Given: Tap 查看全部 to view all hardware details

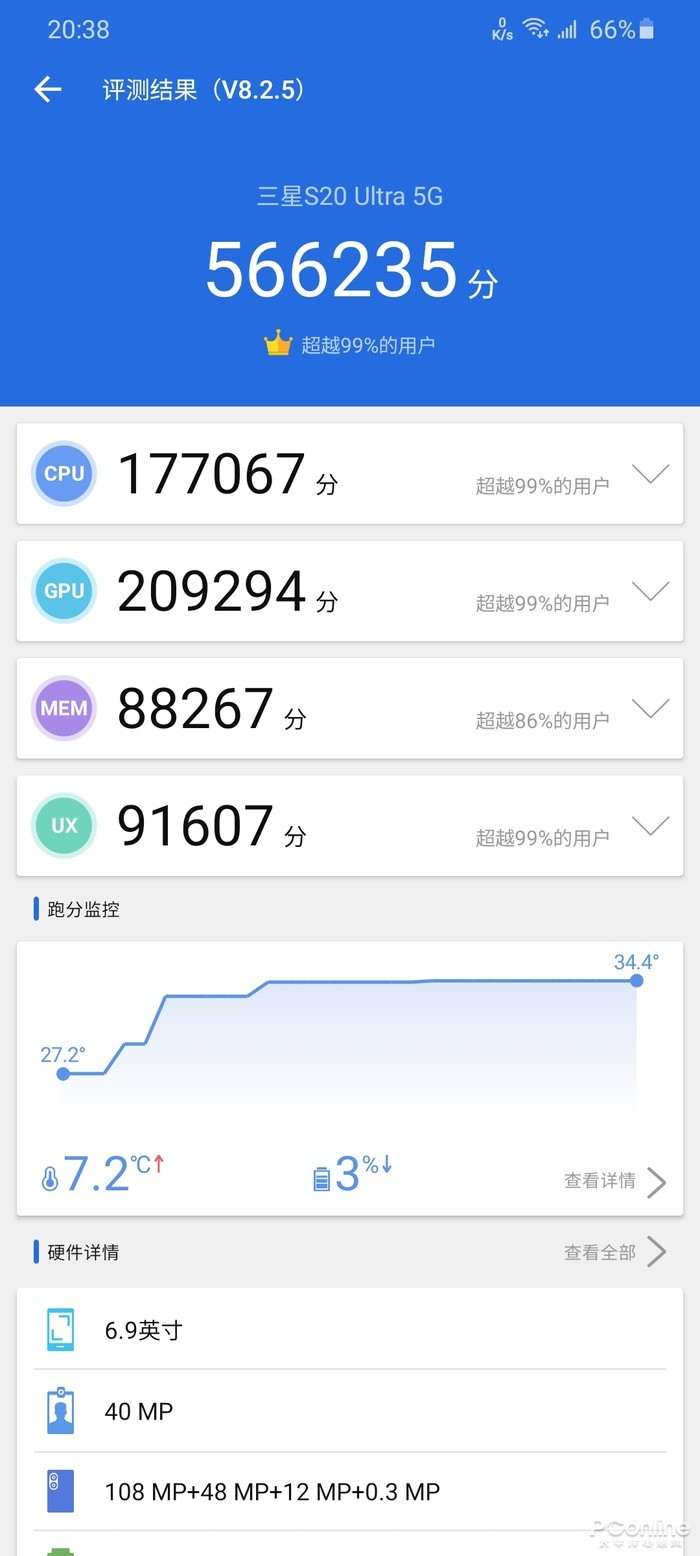Looking at the screenshot, I should [614, 1252].
